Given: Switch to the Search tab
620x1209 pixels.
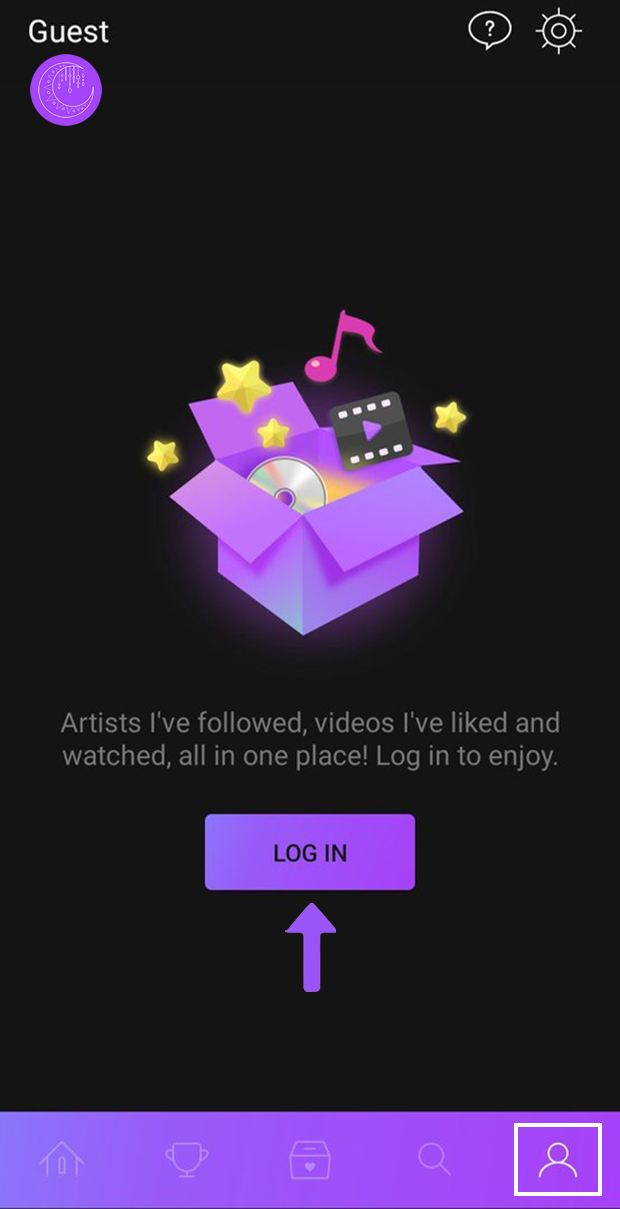Looking at the screenshot, I should (434, 1160).
